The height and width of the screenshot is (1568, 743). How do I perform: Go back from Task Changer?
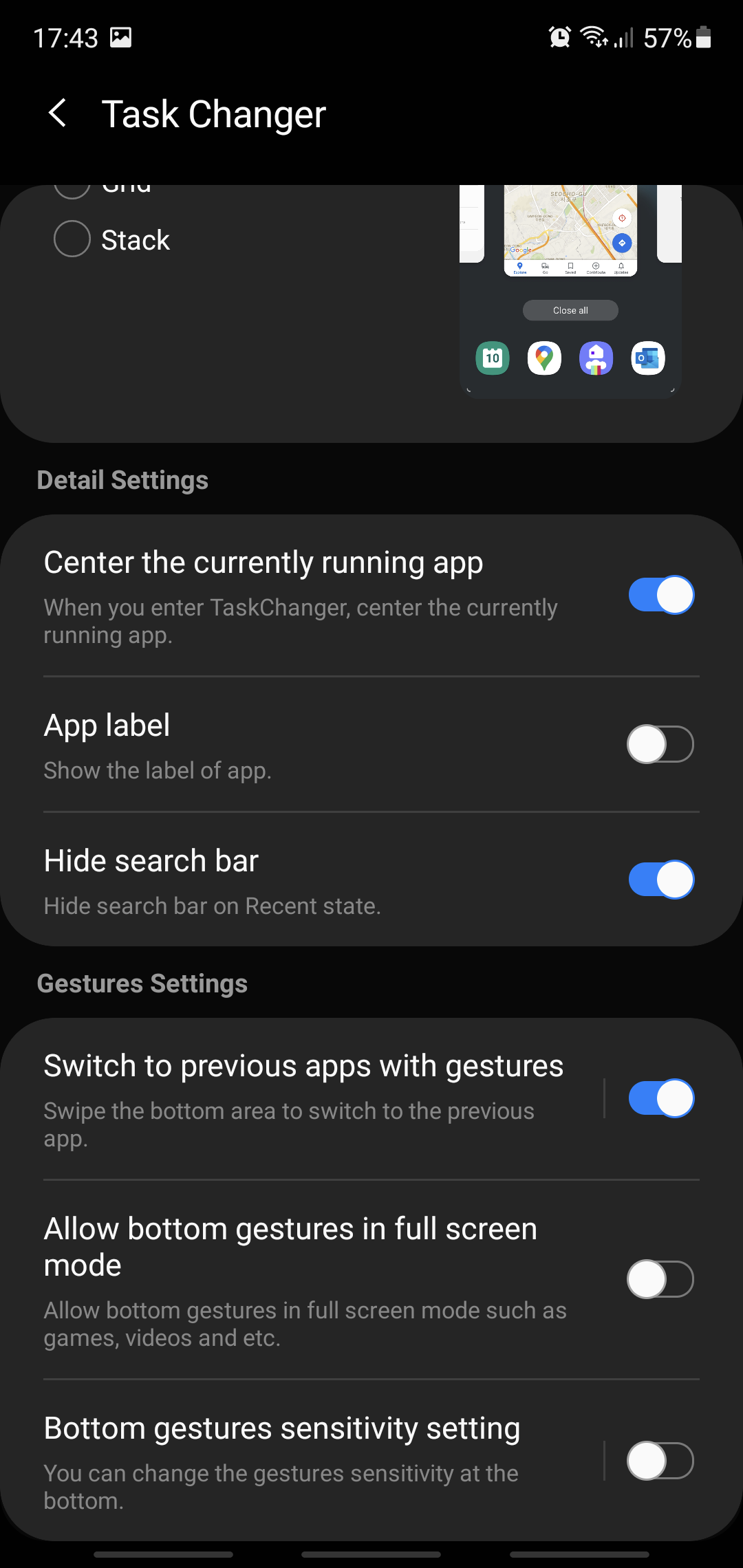pyautogui.click(x=58, y=113)
